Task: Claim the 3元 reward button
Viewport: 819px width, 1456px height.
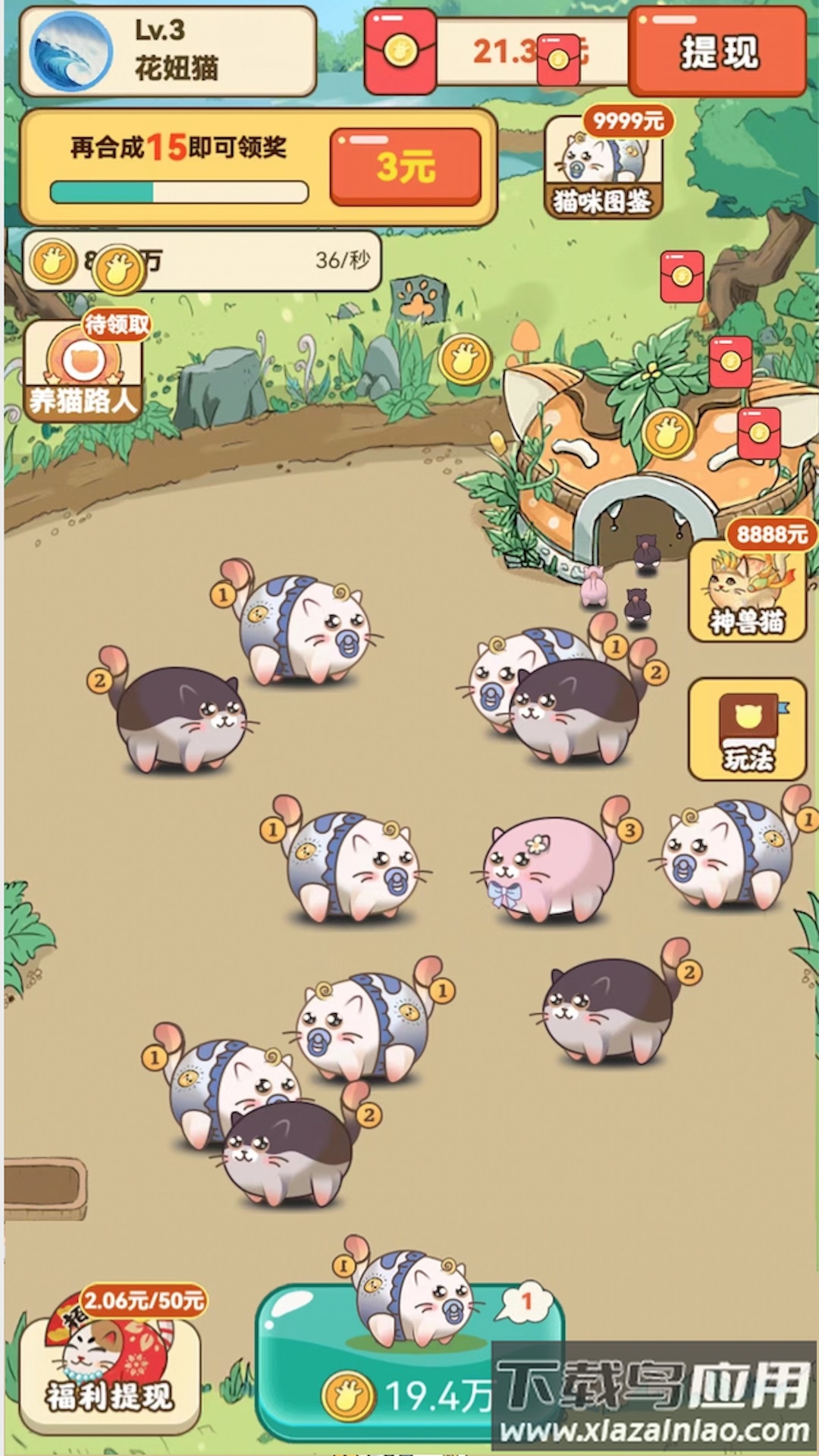Action: 406,166
